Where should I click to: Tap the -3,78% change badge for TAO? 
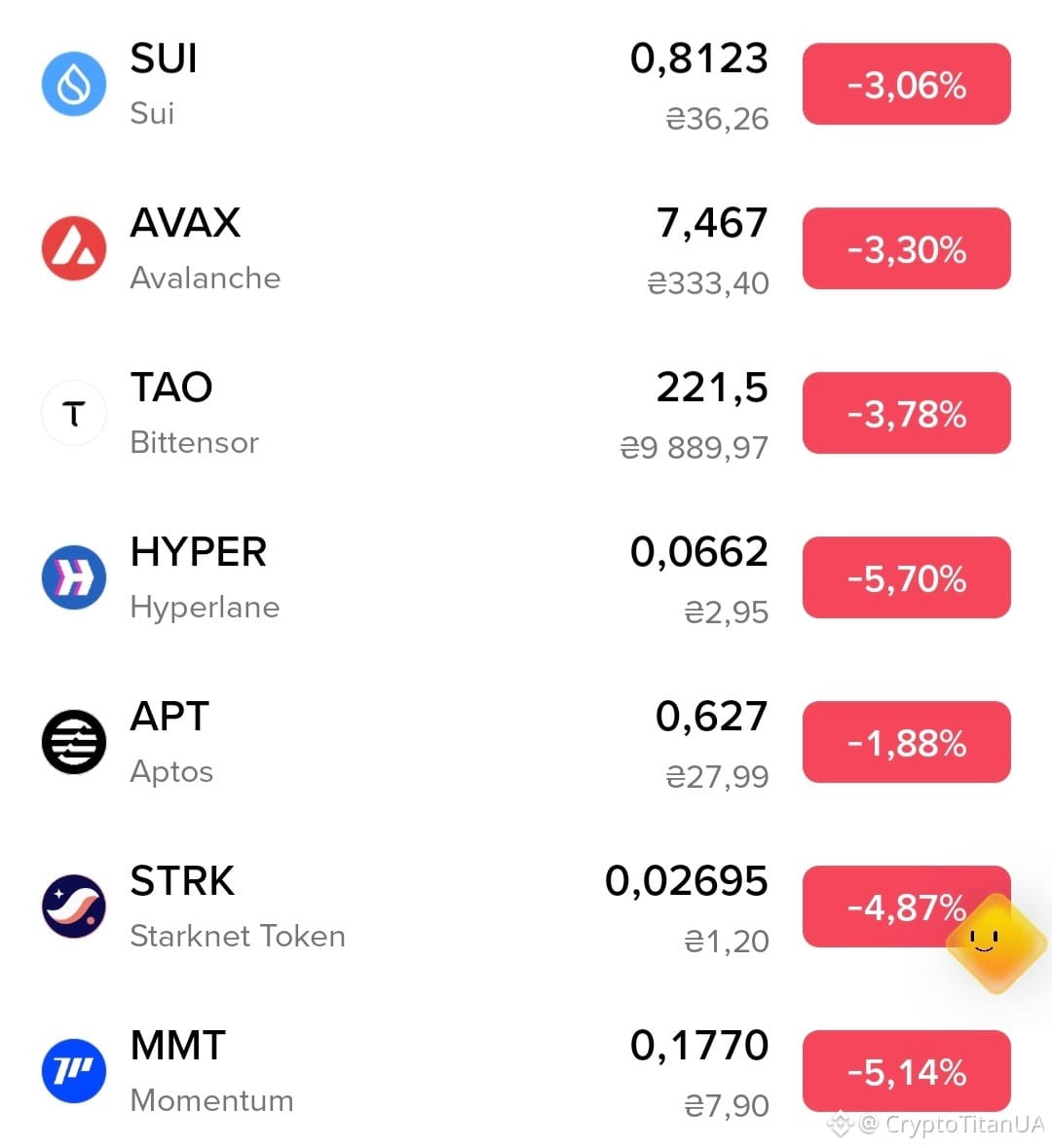(906, 413)
